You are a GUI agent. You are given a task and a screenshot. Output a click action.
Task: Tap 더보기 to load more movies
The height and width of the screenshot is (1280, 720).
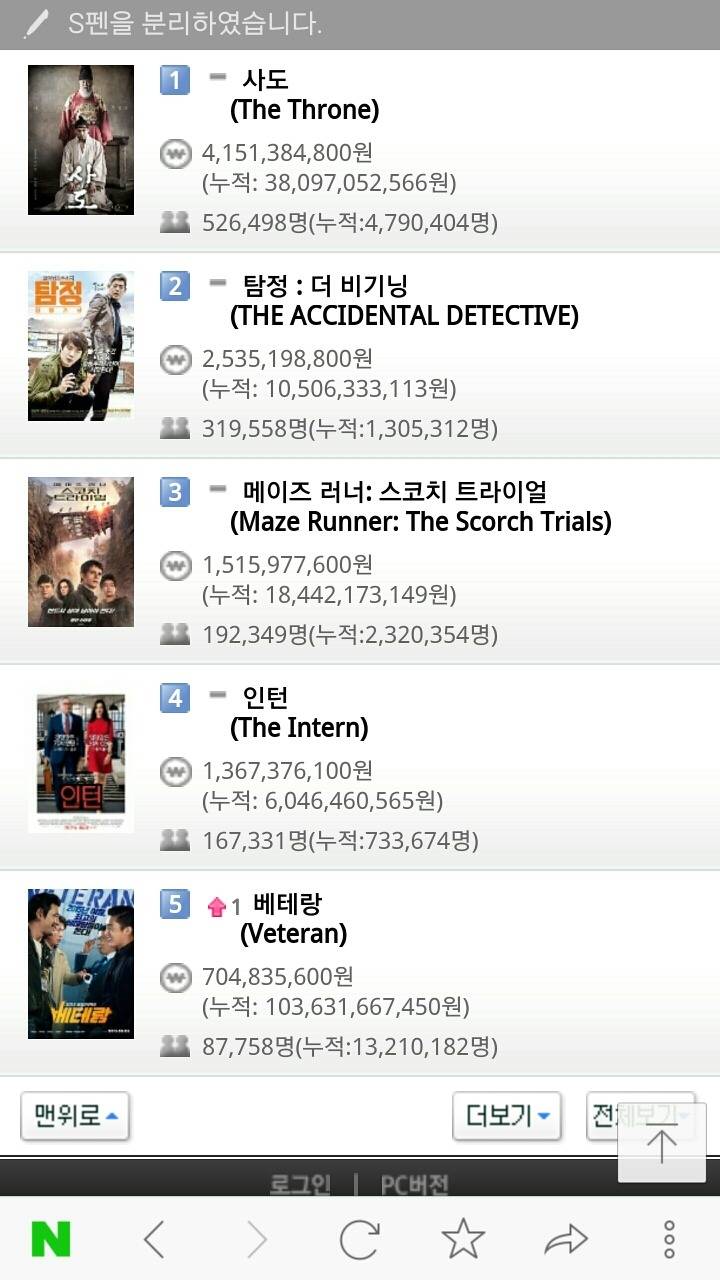click(x=507, y=1115)
